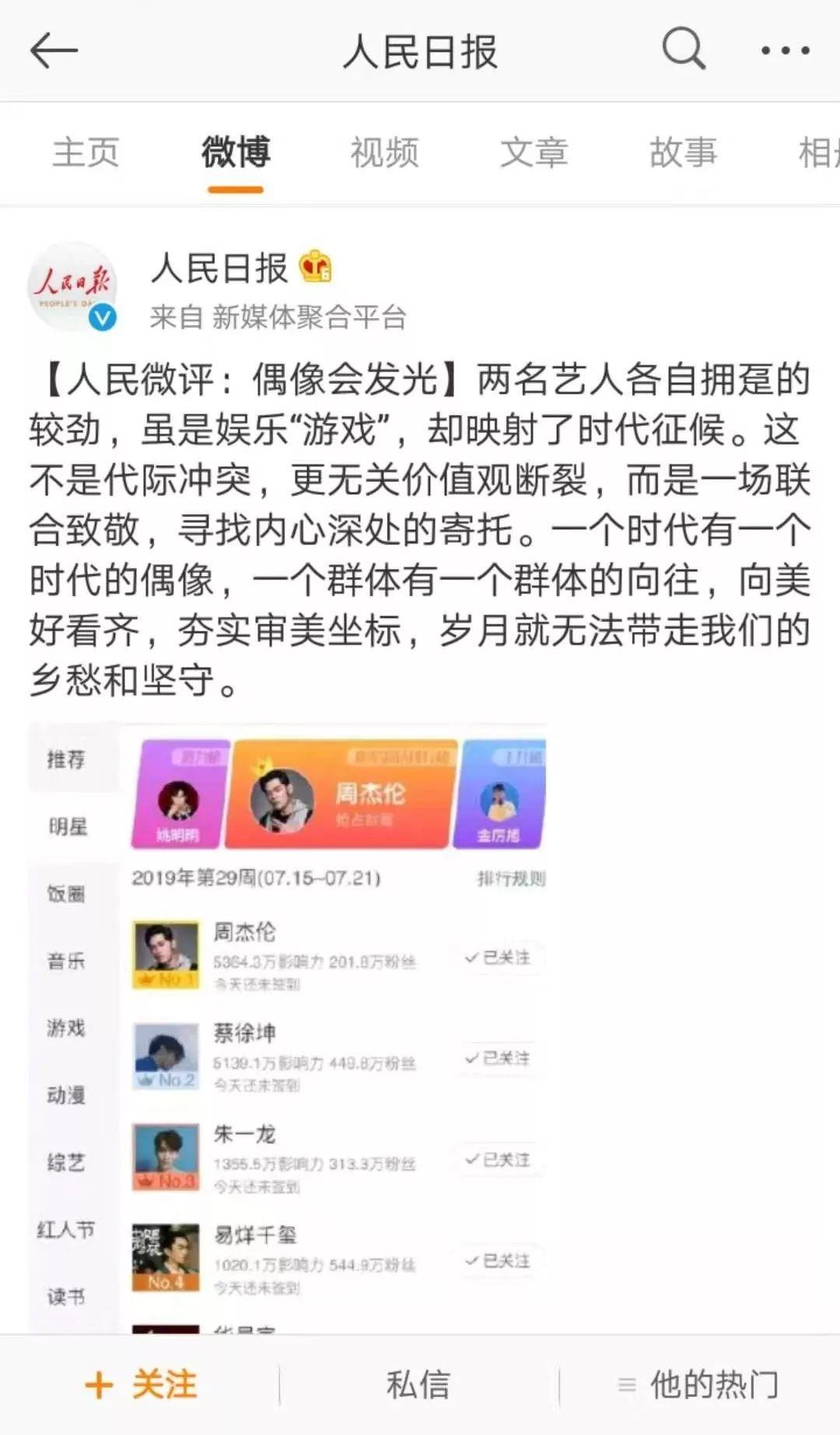Switch to the 故事 tab

pos(683,152)
